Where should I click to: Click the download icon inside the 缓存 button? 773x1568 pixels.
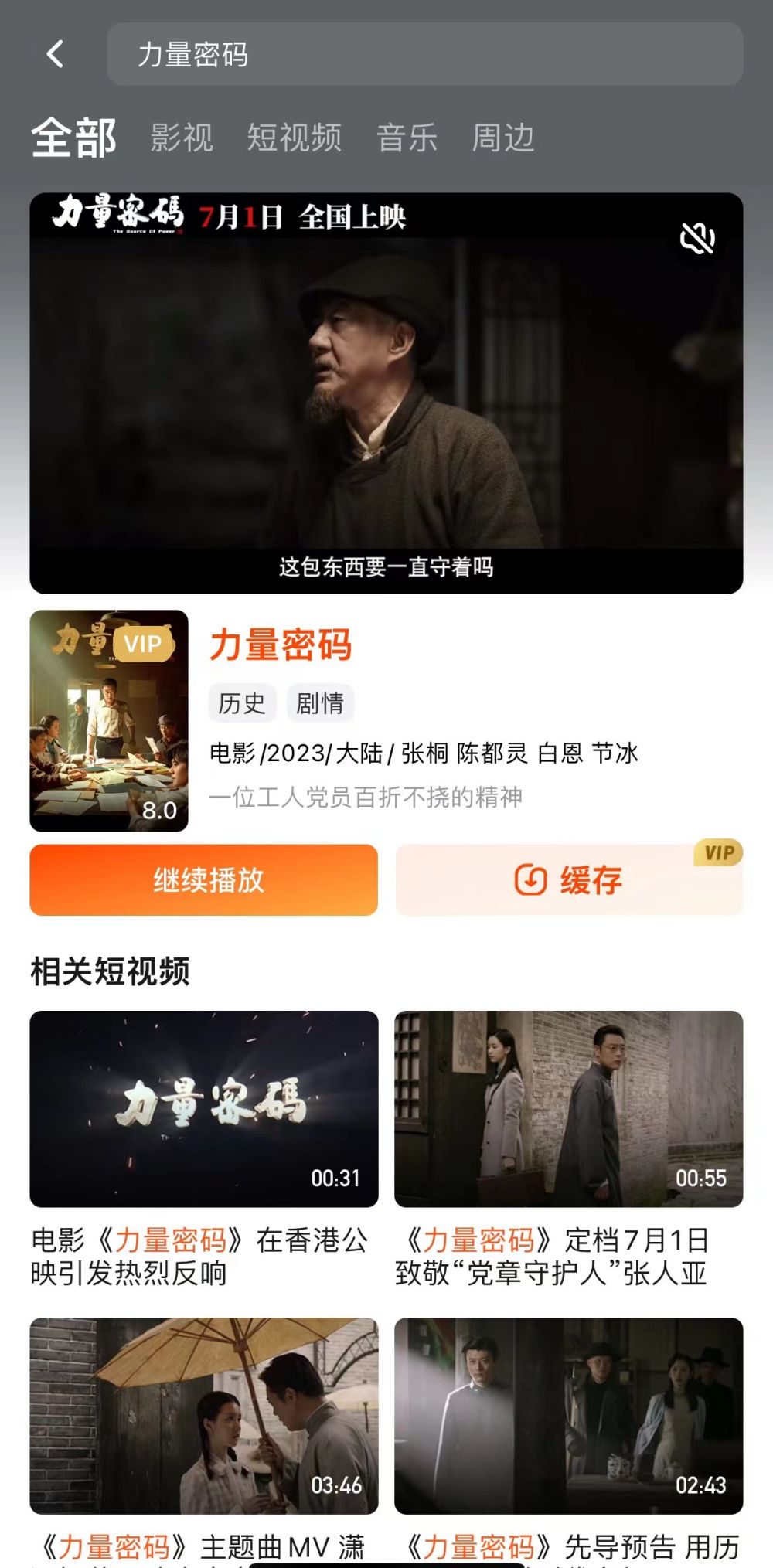[530, 879]
